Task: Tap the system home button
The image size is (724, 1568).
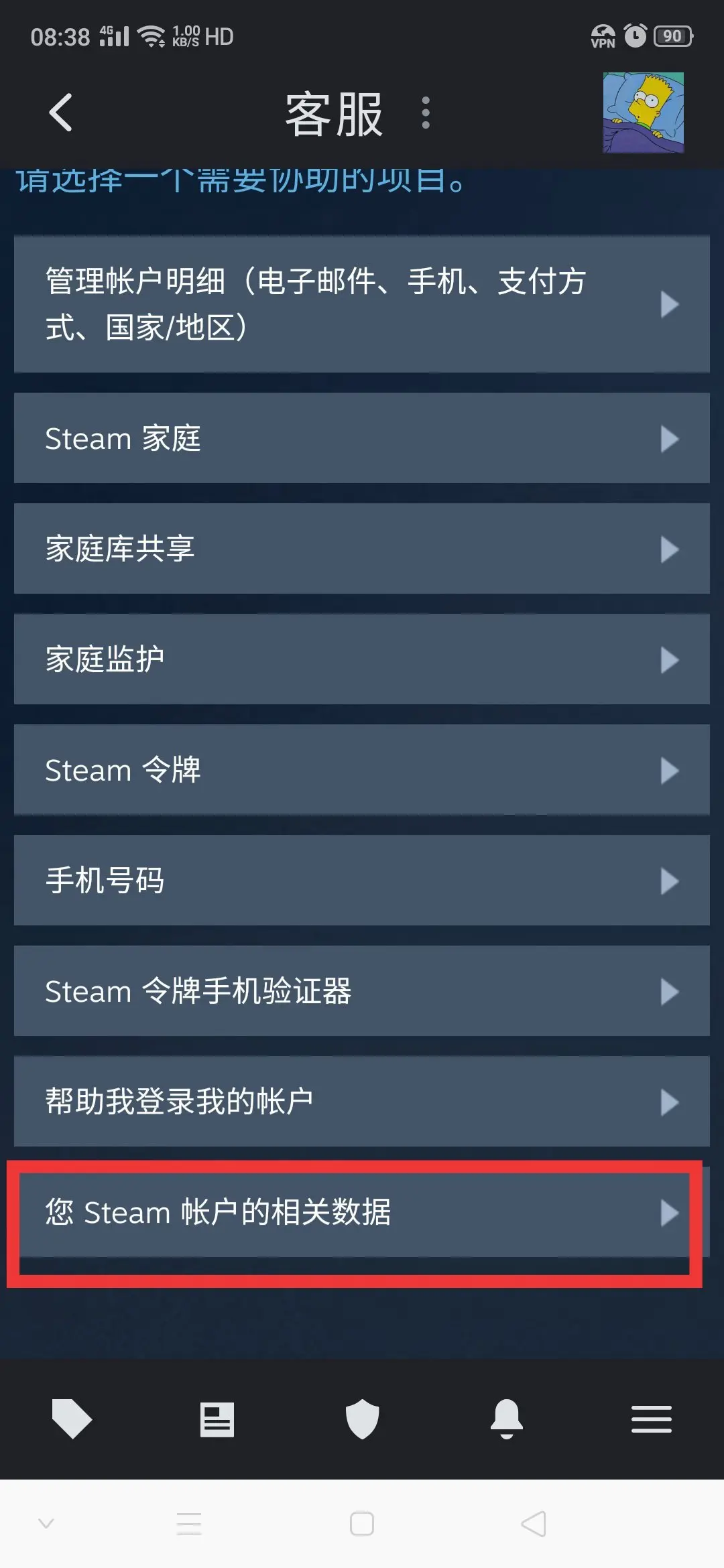Action: [362, 1524]
